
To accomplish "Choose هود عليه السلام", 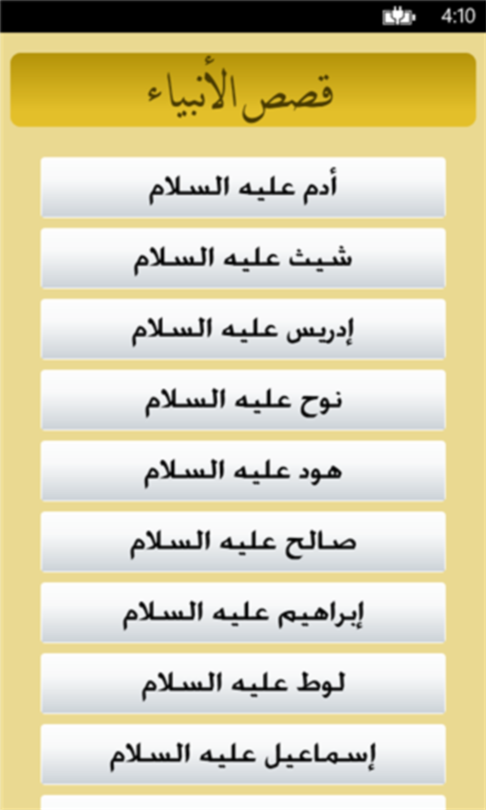I will 243,470.
